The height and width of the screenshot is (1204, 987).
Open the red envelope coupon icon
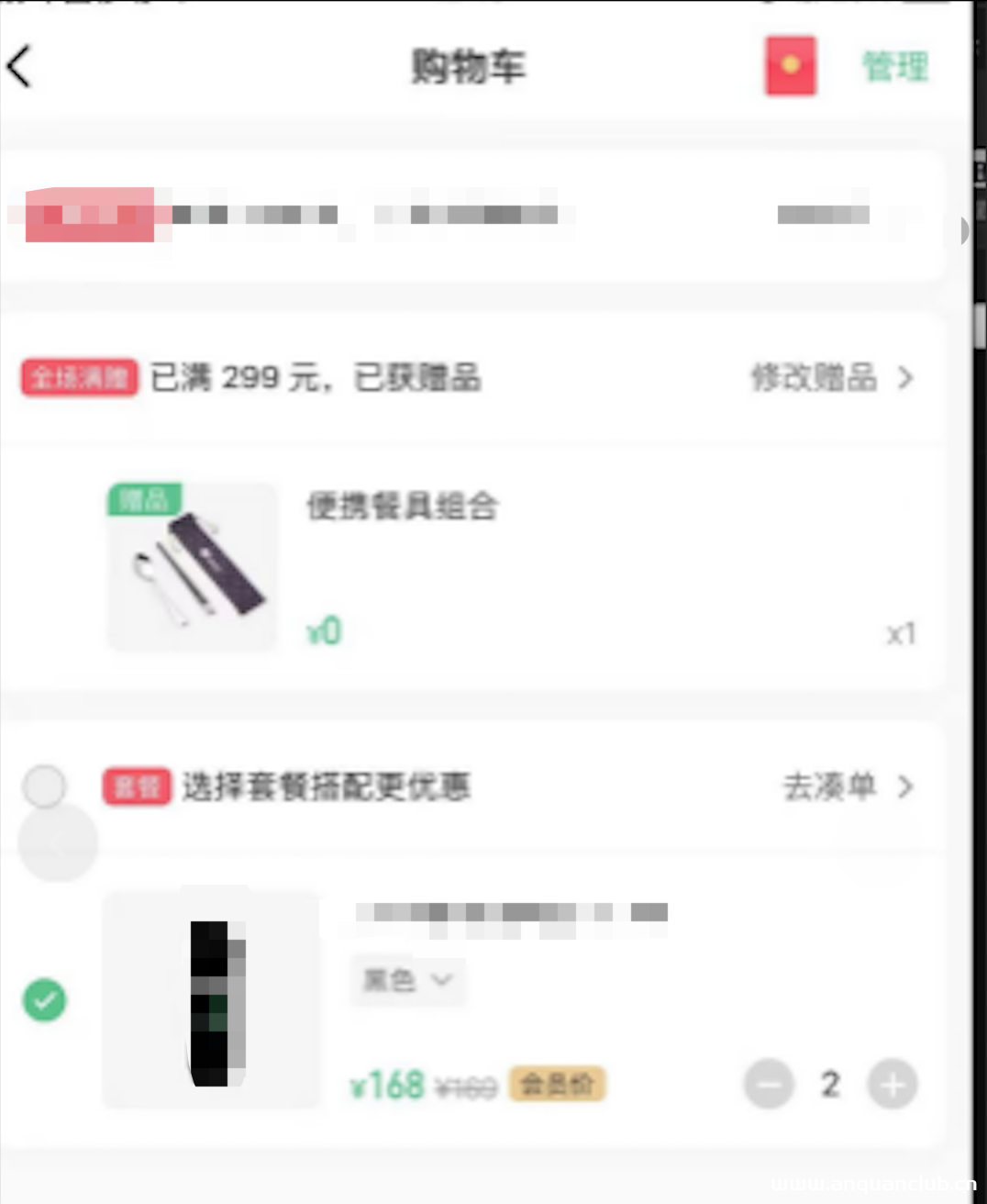(x=790, y=66)
